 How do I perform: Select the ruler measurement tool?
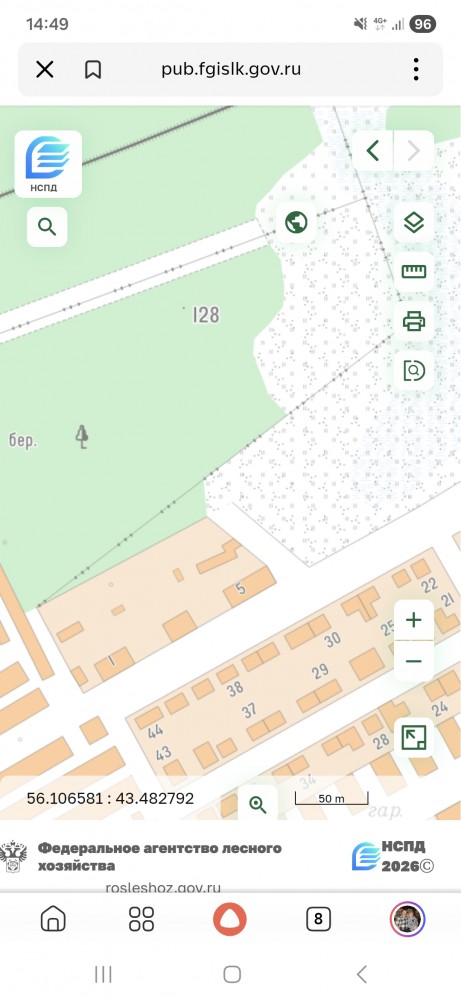[414, 272]
